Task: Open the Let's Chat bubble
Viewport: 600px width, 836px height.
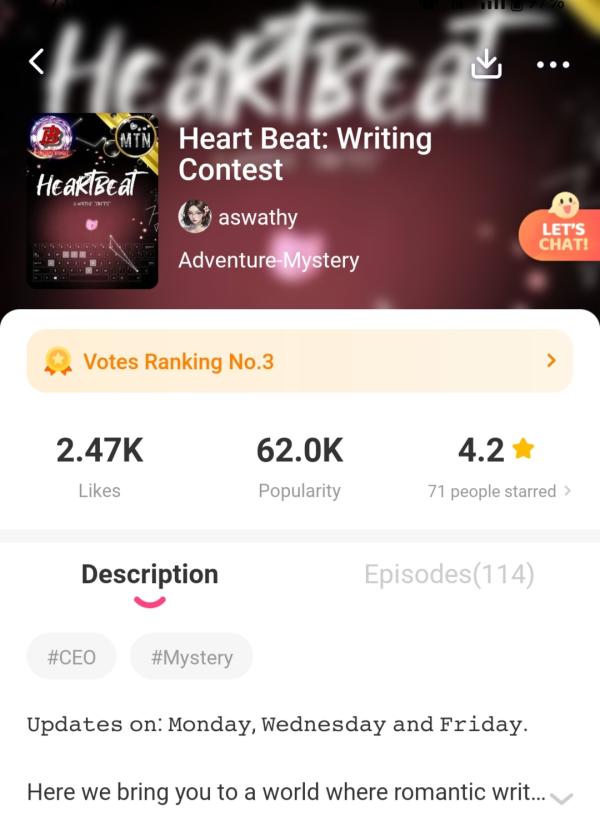Action: 562,228
